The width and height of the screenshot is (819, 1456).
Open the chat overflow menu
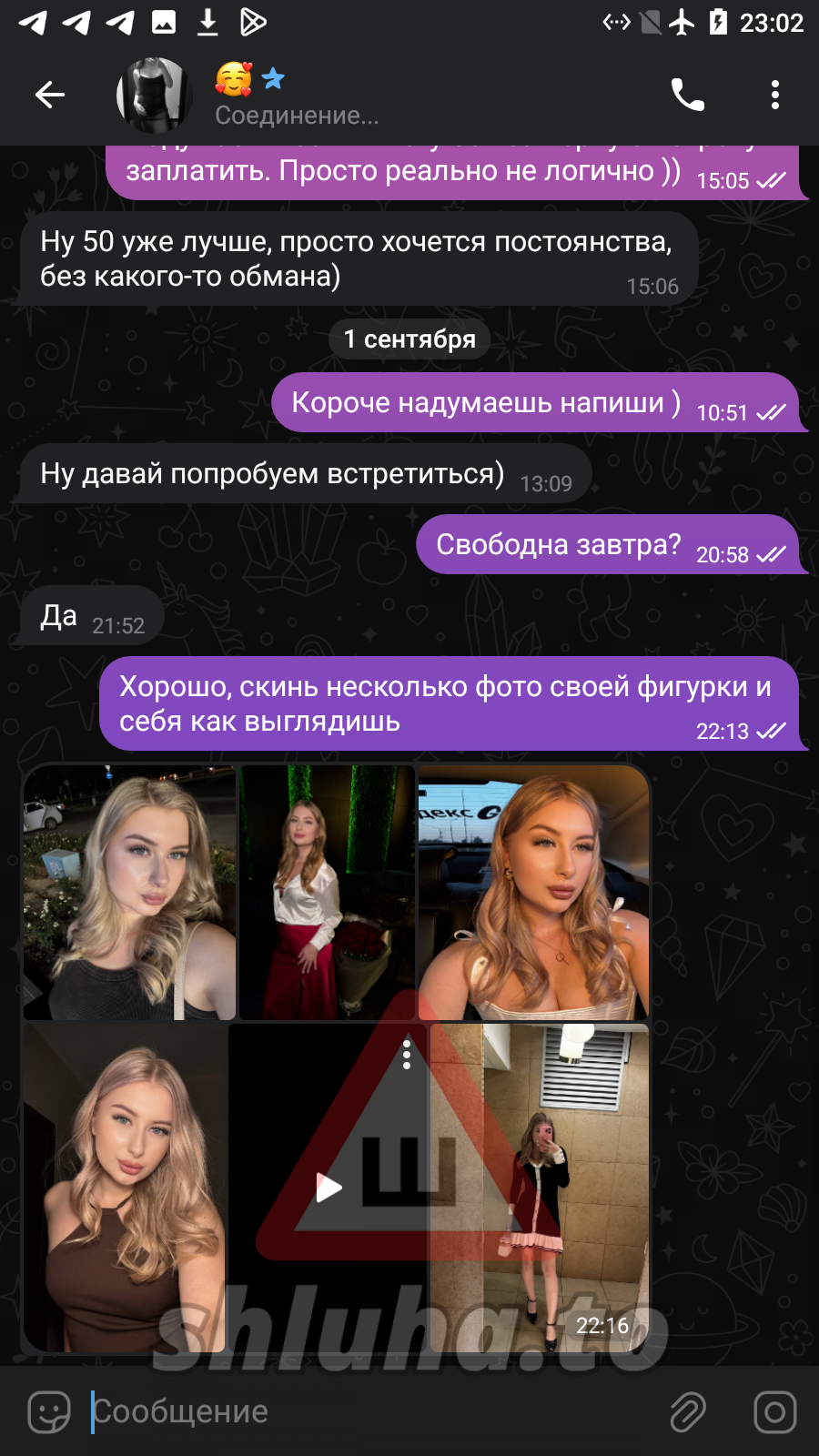pyautogui.click(x=774, y=95)
